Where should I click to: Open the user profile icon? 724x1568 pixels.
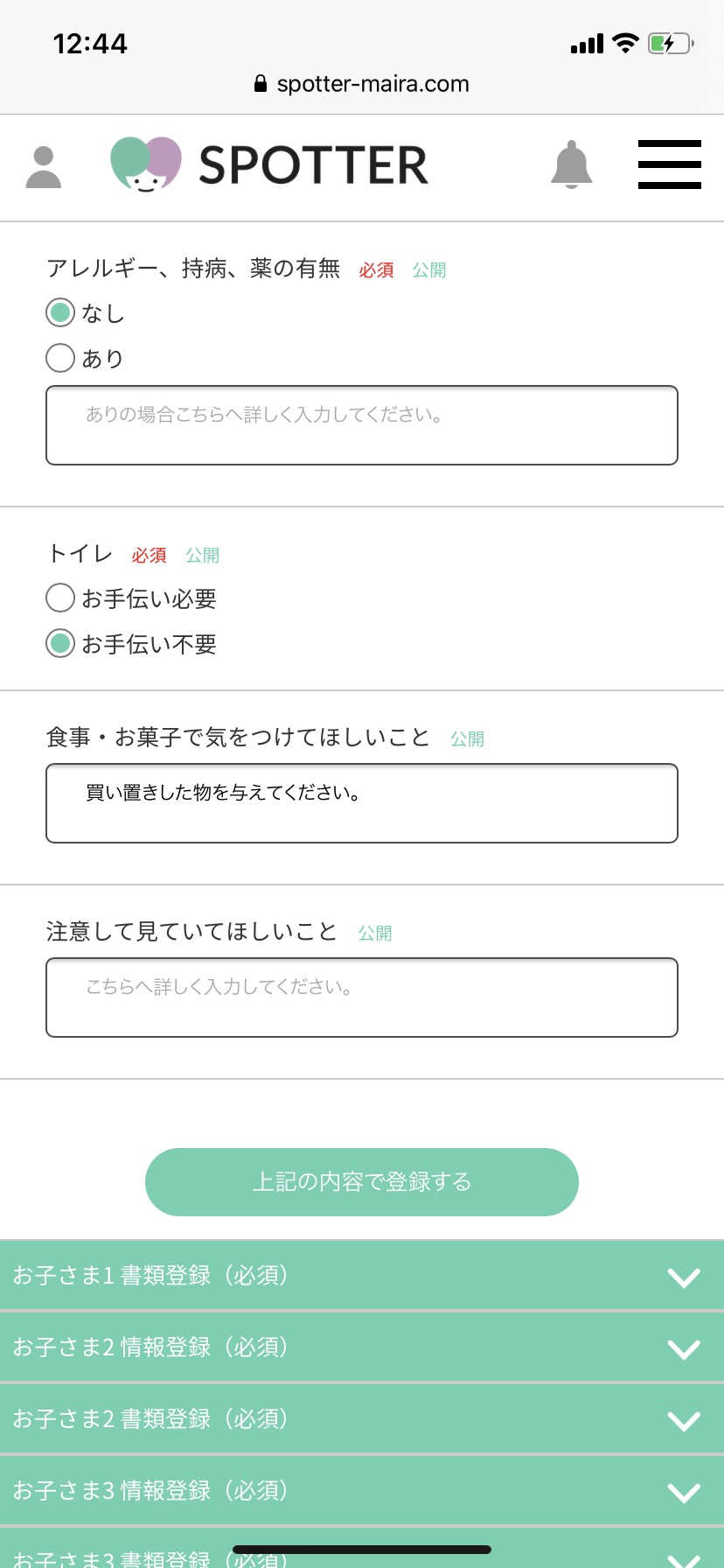click(44, 167)
